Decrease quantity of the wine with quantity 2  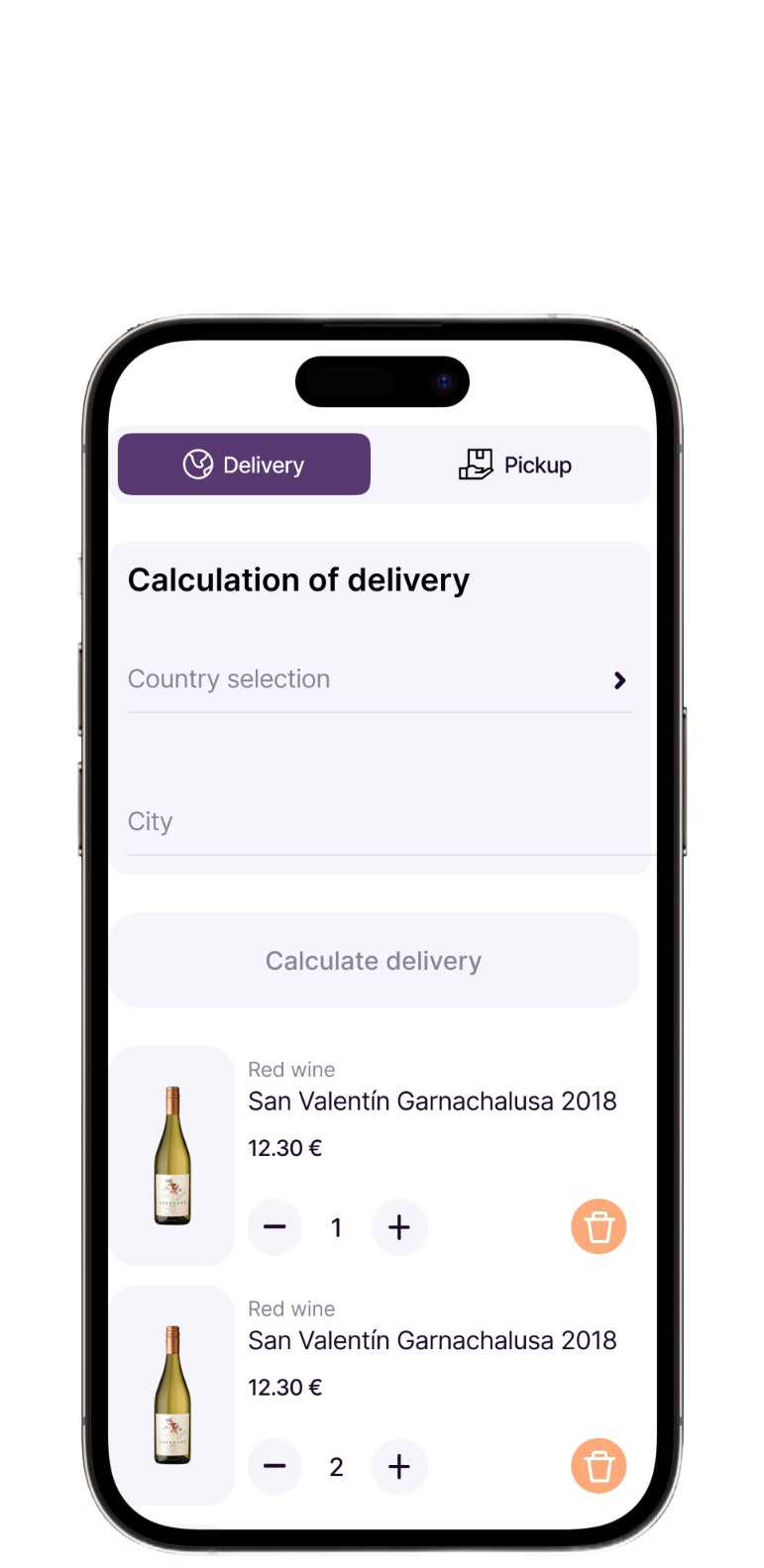tap(274, 1467)
